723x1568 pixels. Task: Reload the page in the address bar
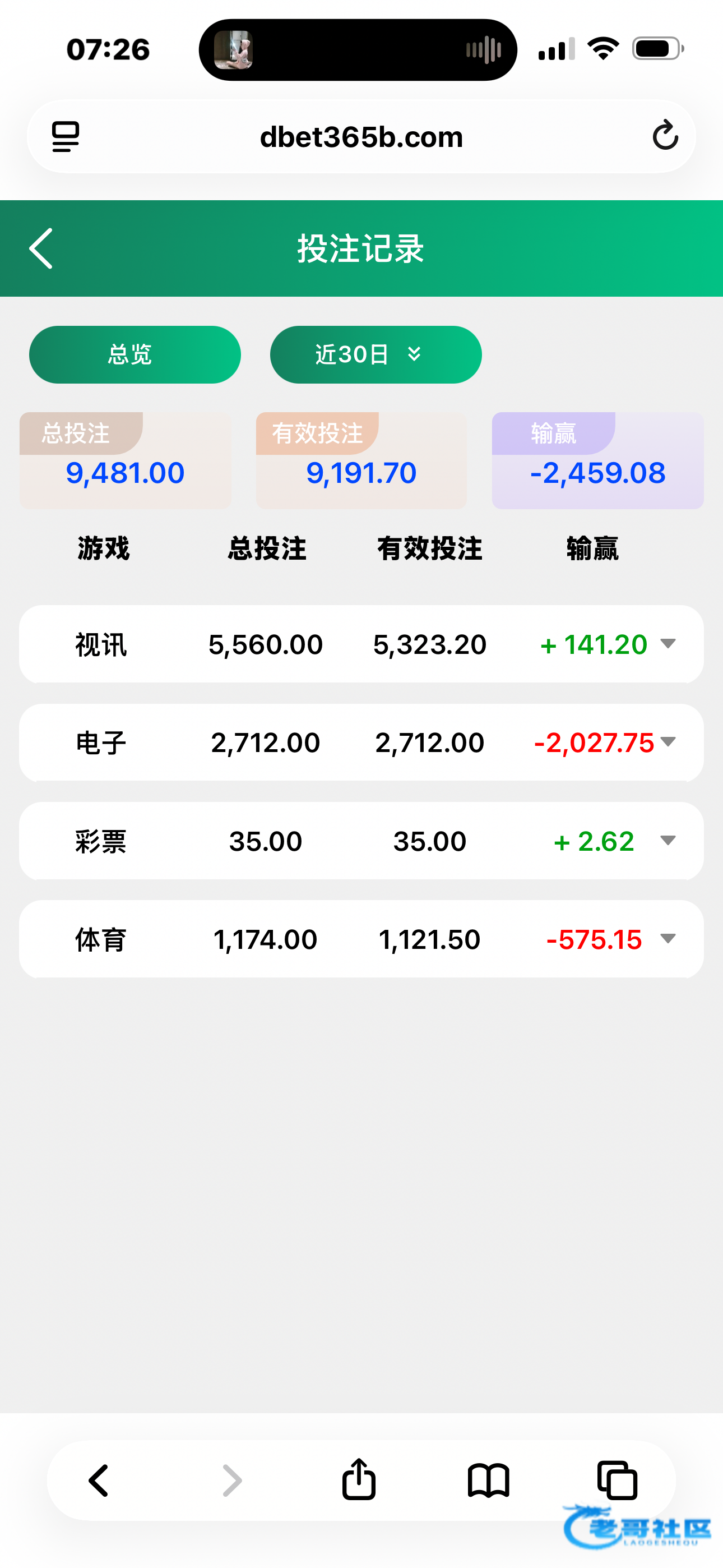(665, 135)
